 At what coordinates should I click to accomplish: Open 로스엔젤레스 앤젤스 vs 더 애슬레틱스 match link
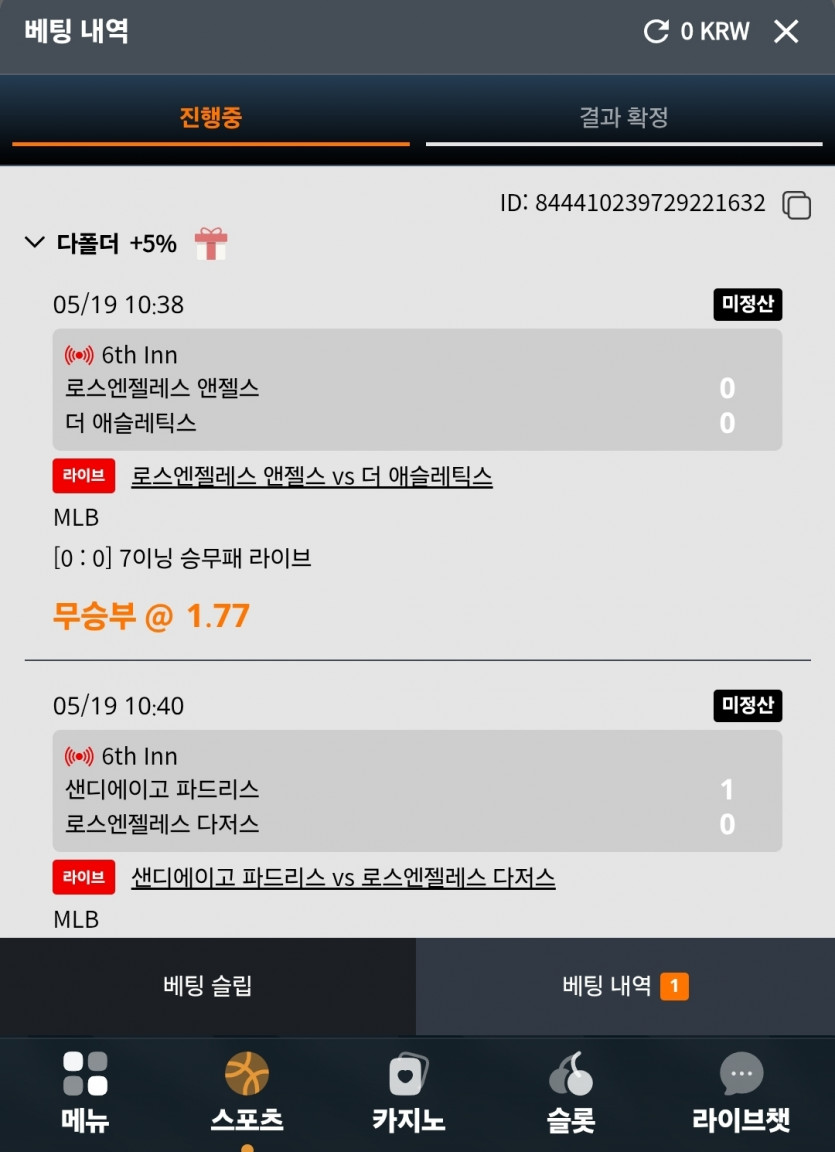pos(311,478)
